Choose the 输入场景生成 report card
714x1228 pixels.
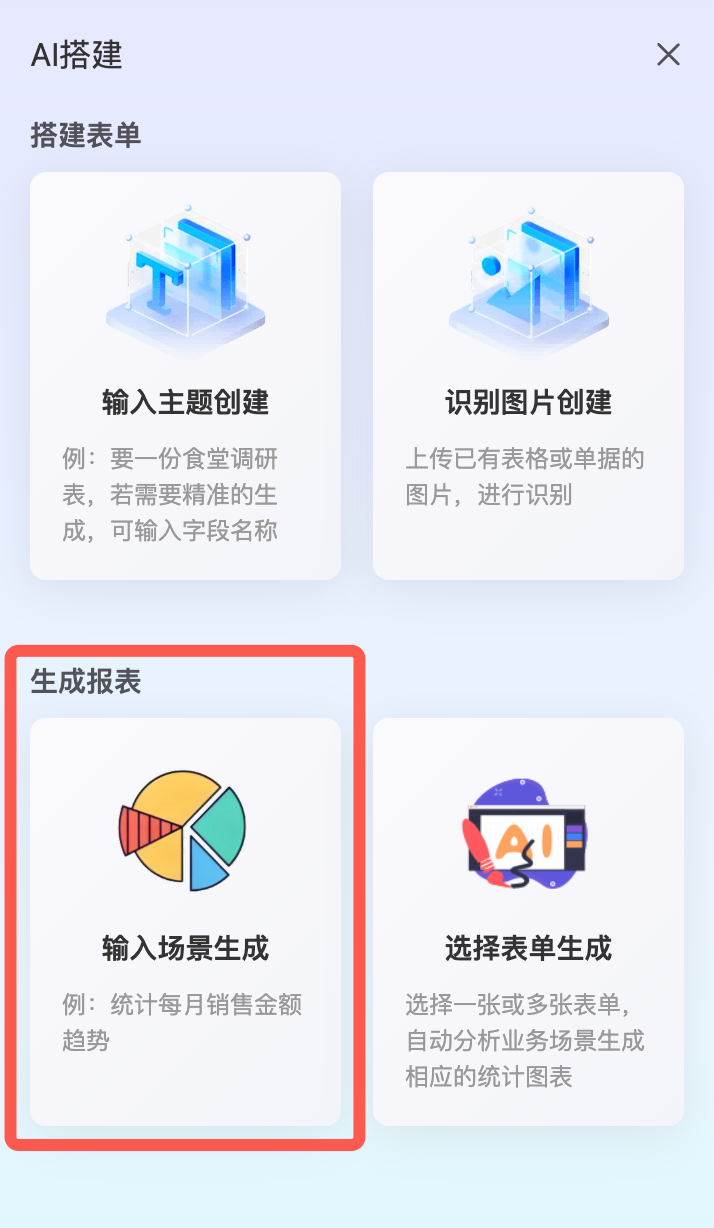(x=185, y=922)
